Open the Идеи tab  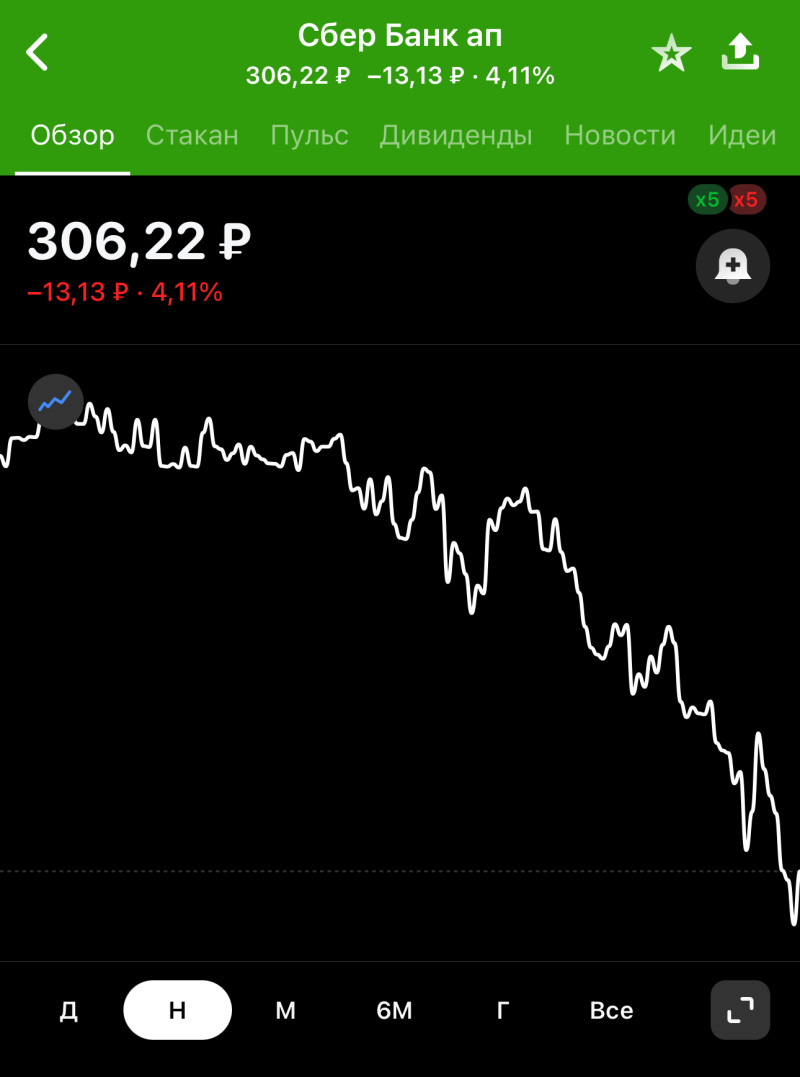pyautogui.click(x=742, y=135)
